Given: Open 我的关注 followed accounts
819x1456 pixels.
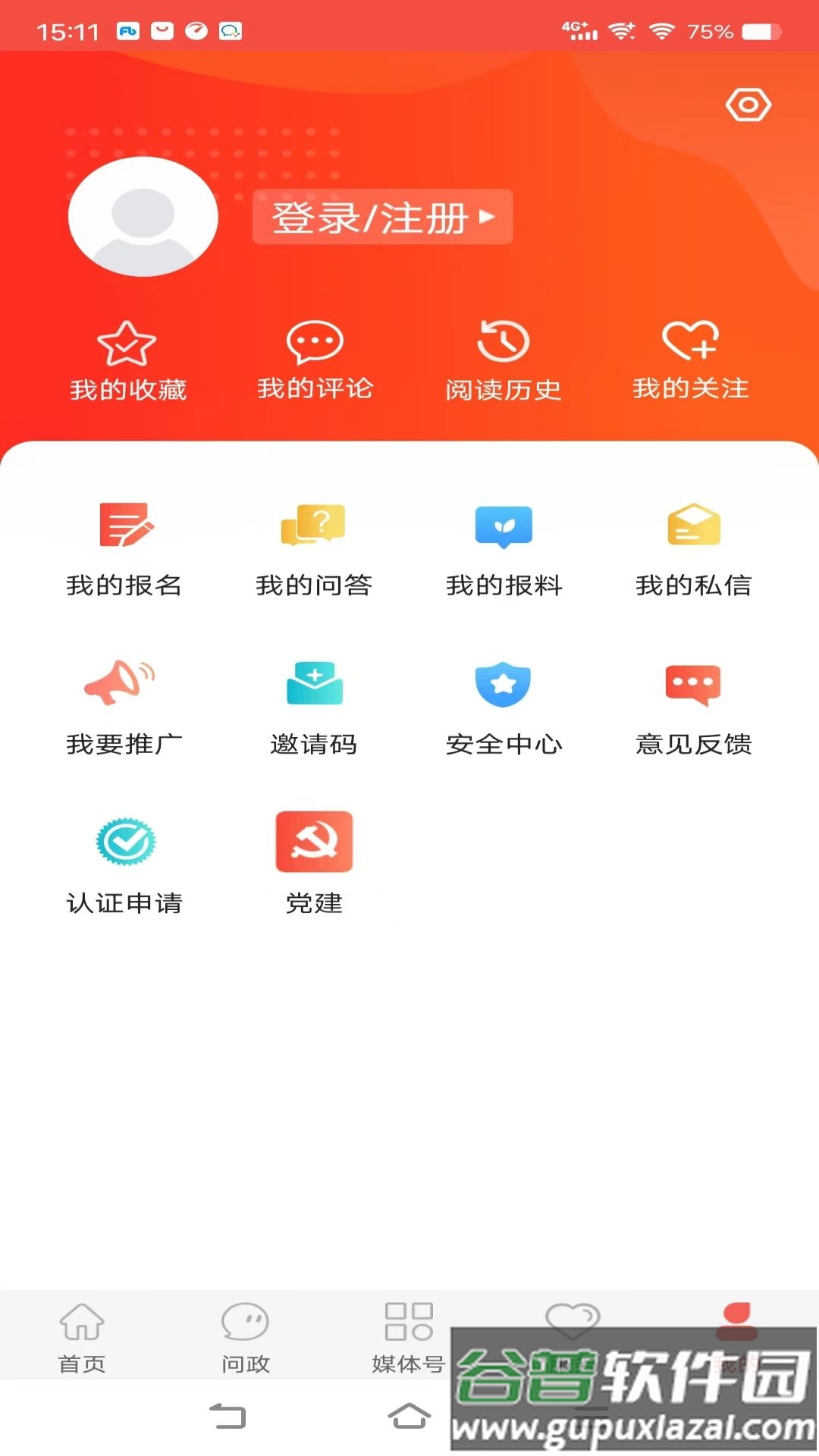Looking at the screenshot, I should (690, 360).
